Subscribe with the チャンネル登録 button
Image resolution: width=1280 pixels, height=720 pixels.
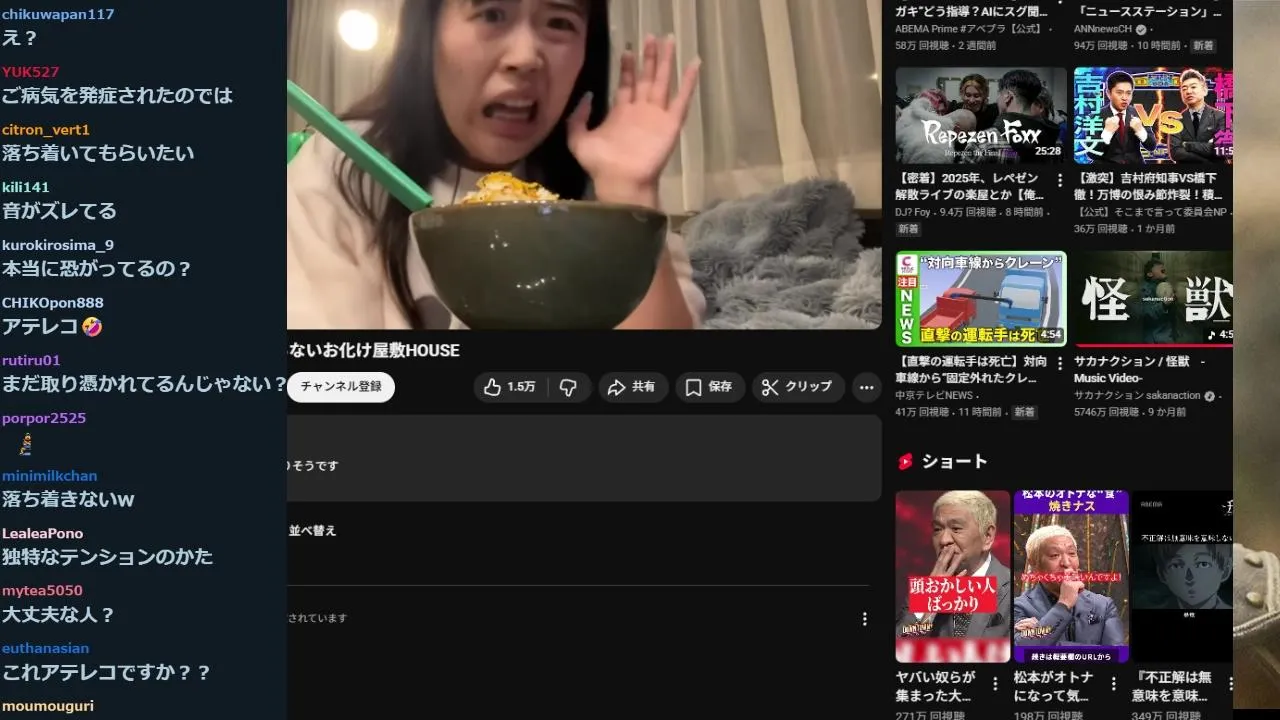point(340,387)
